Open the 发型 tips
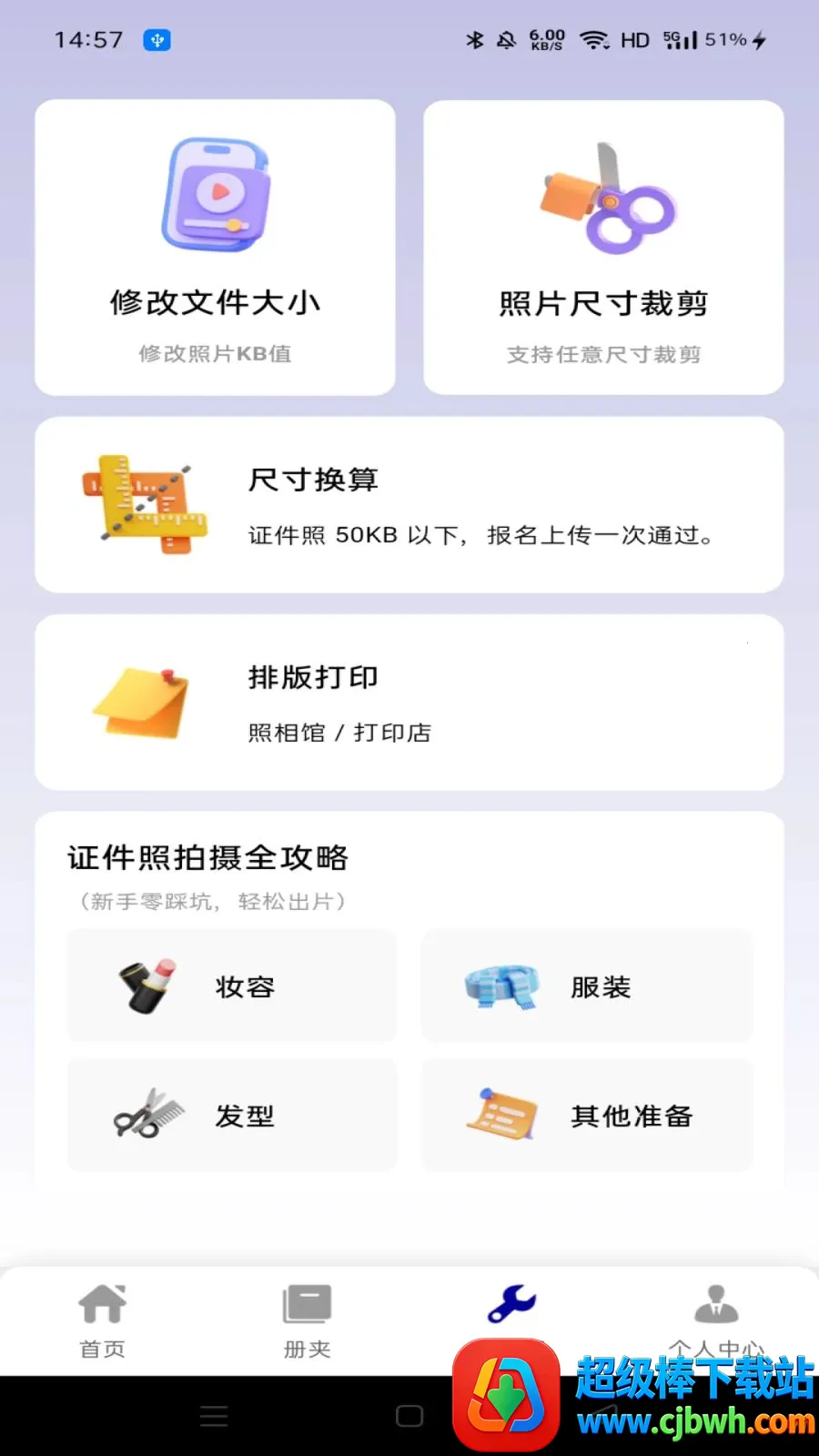Viewport: 819px width, 1456px height. (231, 1115)
